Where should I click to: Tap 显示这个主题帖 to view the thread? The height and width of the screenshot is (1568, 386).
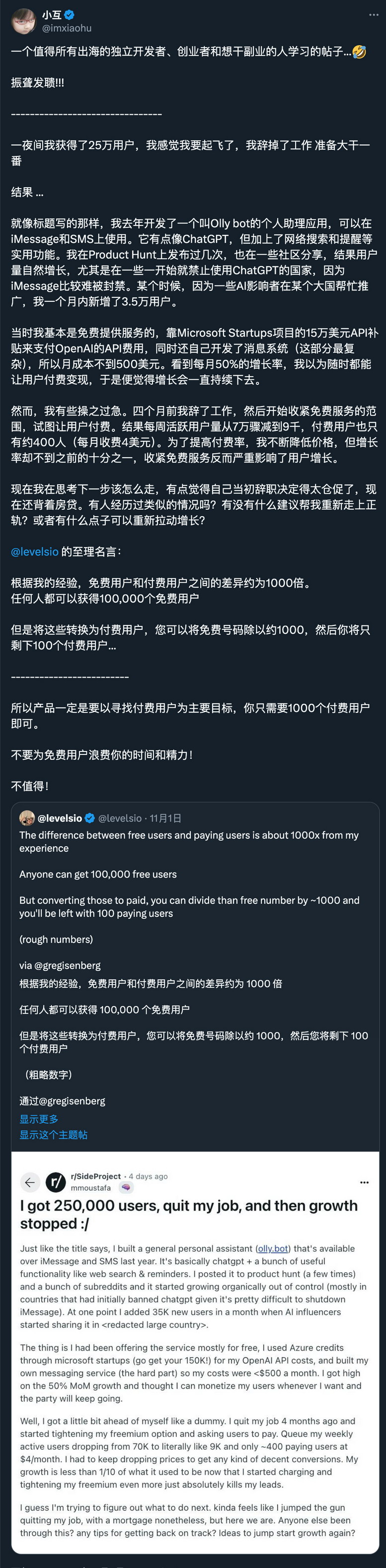(x=54, y=1135)
